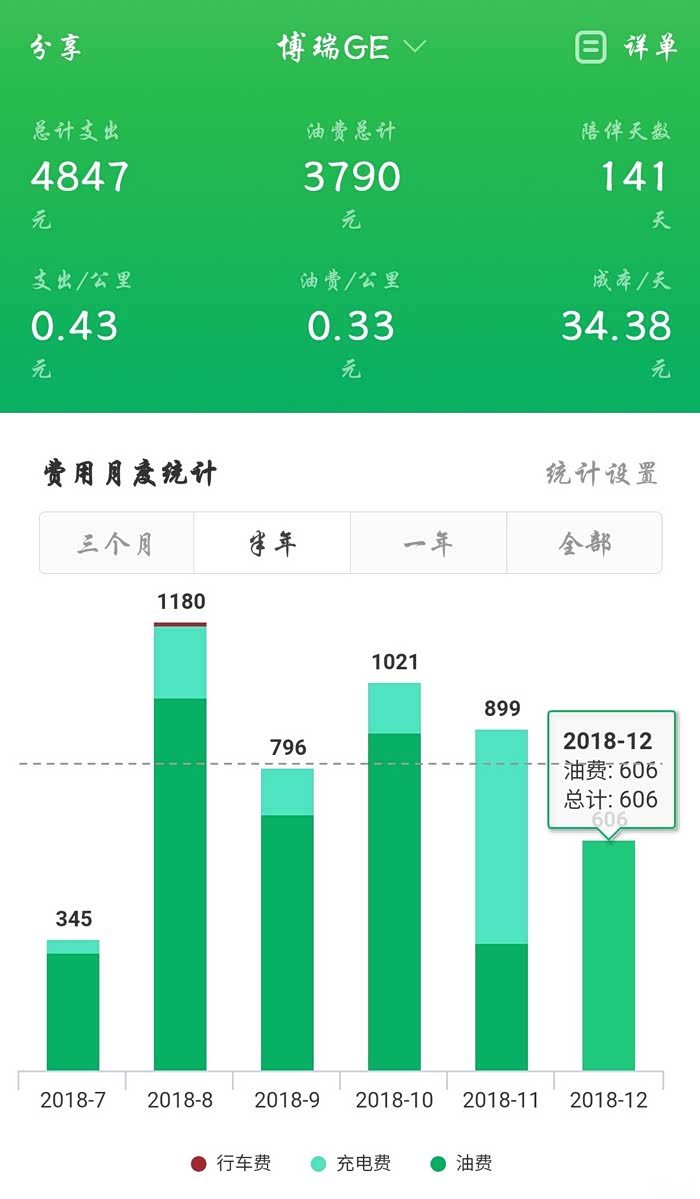The height and width of the screenshot is (1199, 700).
Task: Show 全部 time range
Action: click(x=584, y=543)
